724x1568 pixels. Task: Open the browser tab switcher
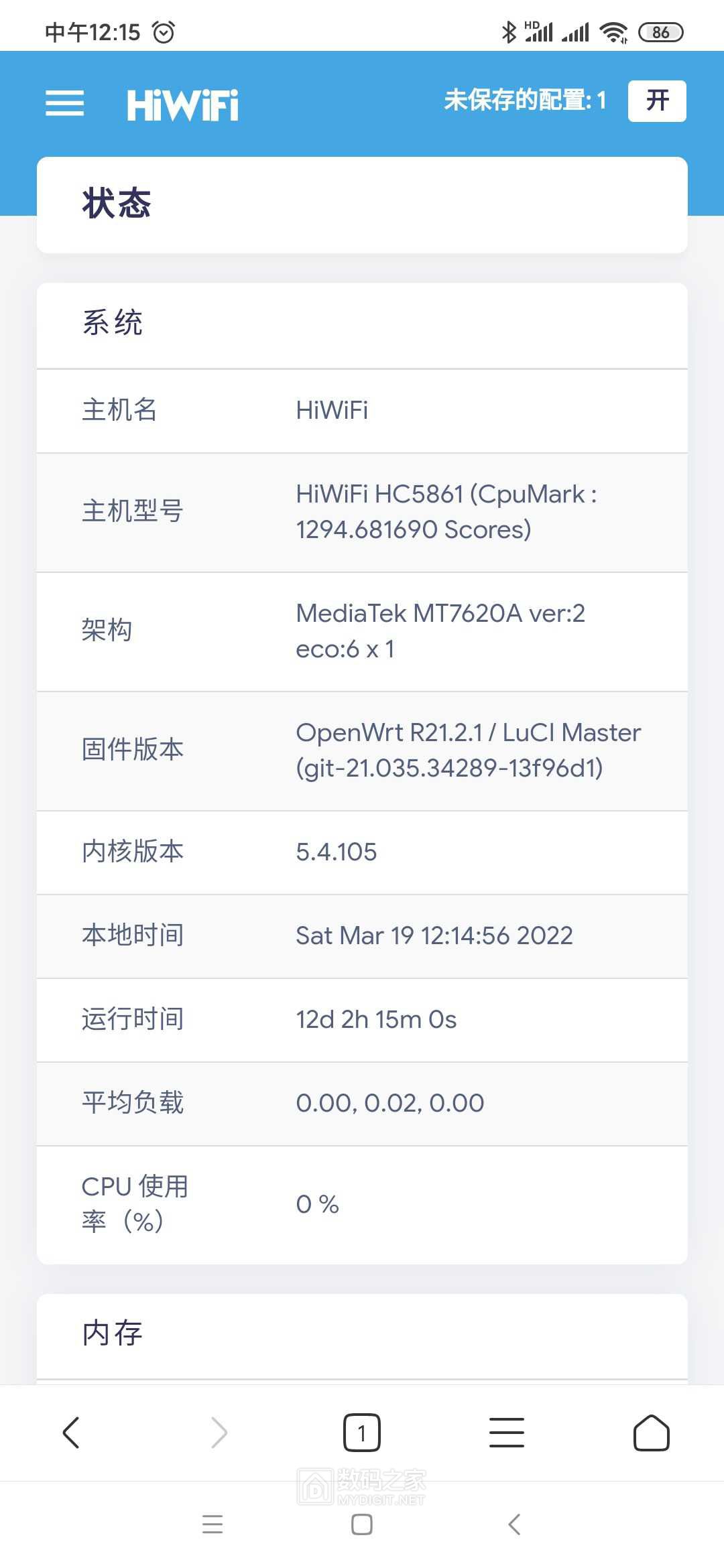pyautogui.click(x=361, y=1433)
